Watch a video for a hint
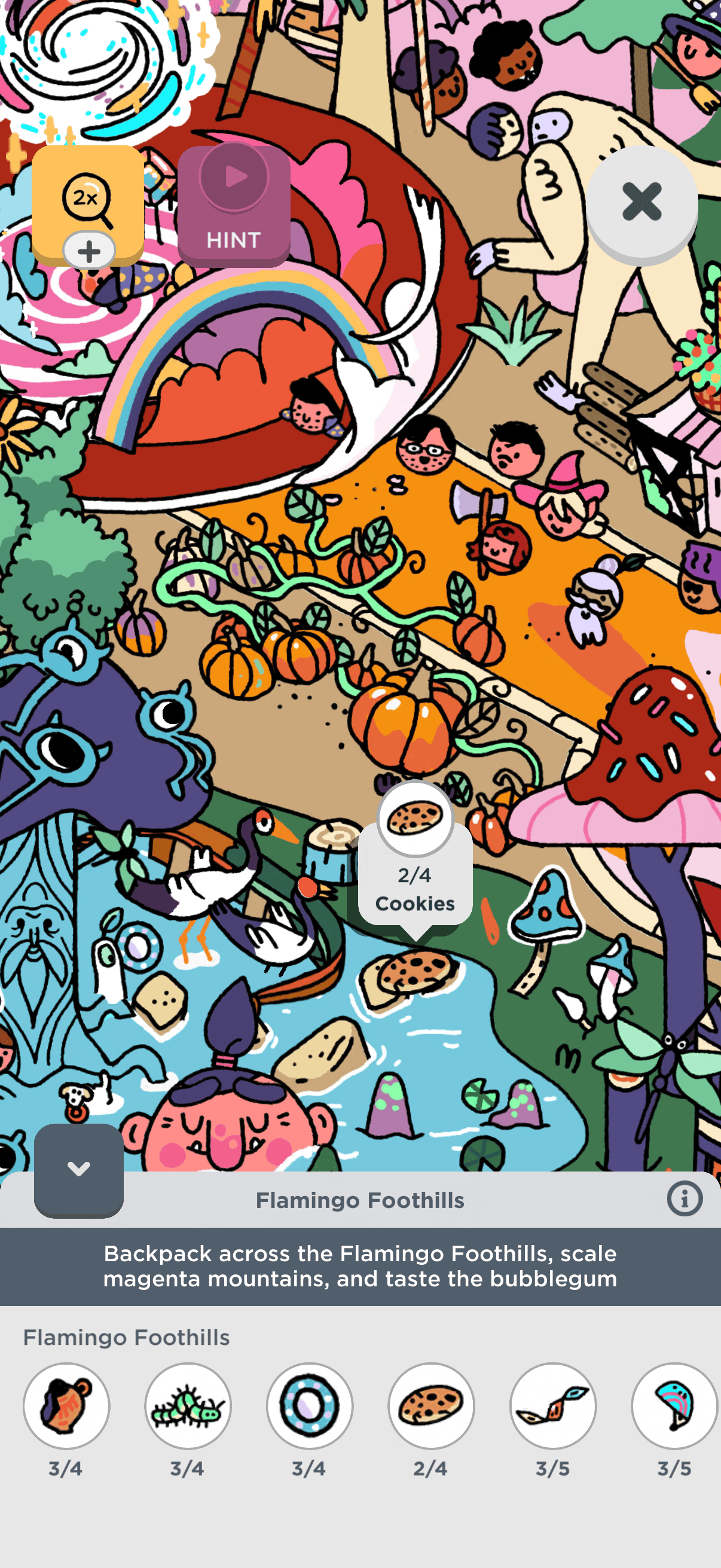The width and height of the screenshot is (721, 1568). tap(234, 206)
